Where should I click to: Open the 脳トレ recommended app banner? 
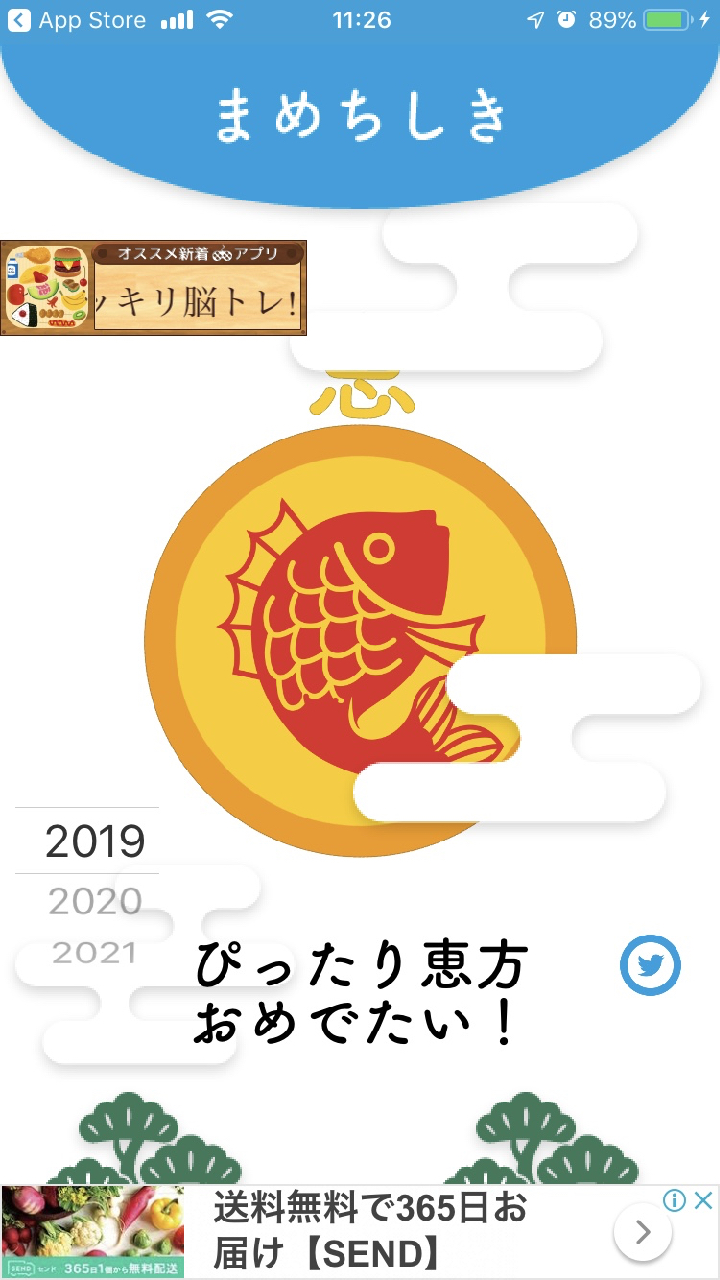(153, 288)
